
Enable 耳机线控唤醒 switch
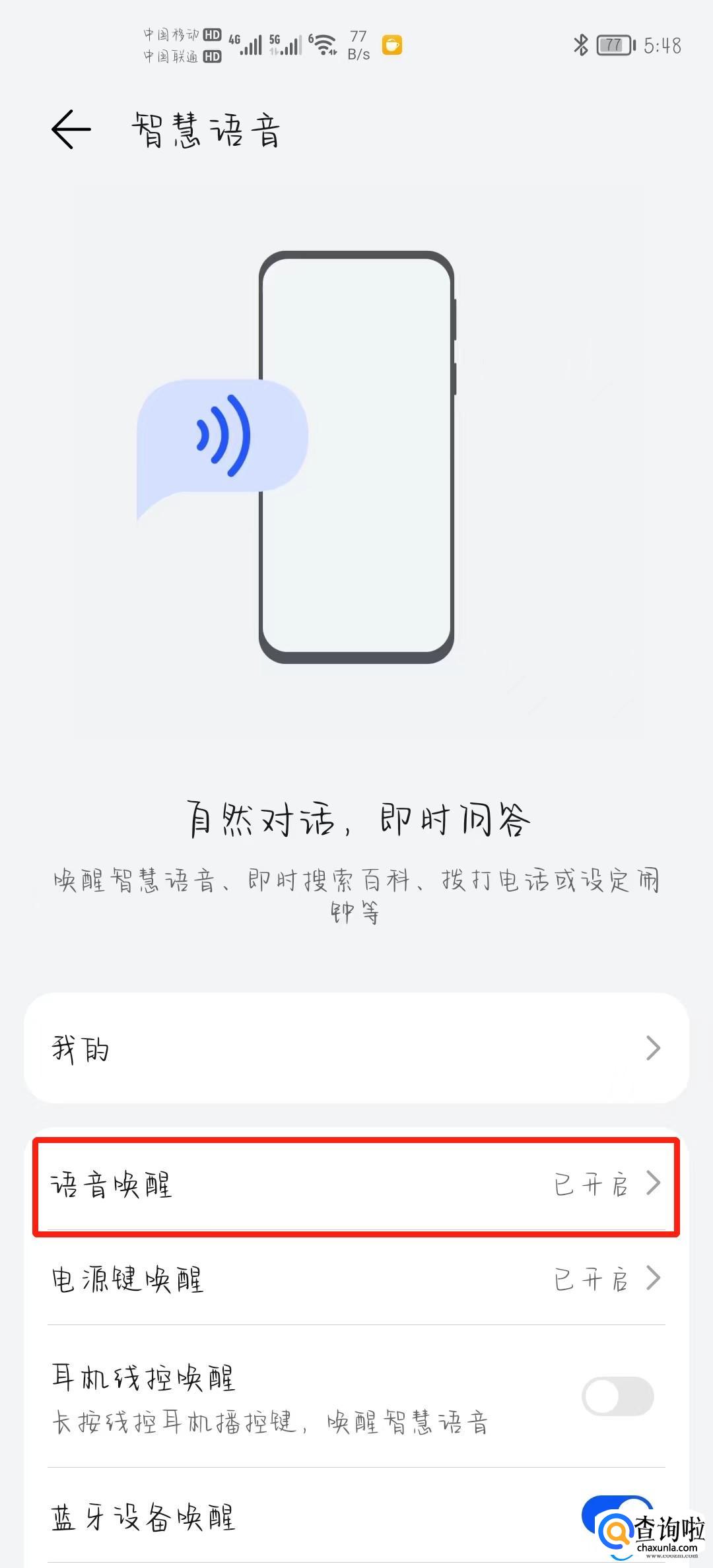617,1396
